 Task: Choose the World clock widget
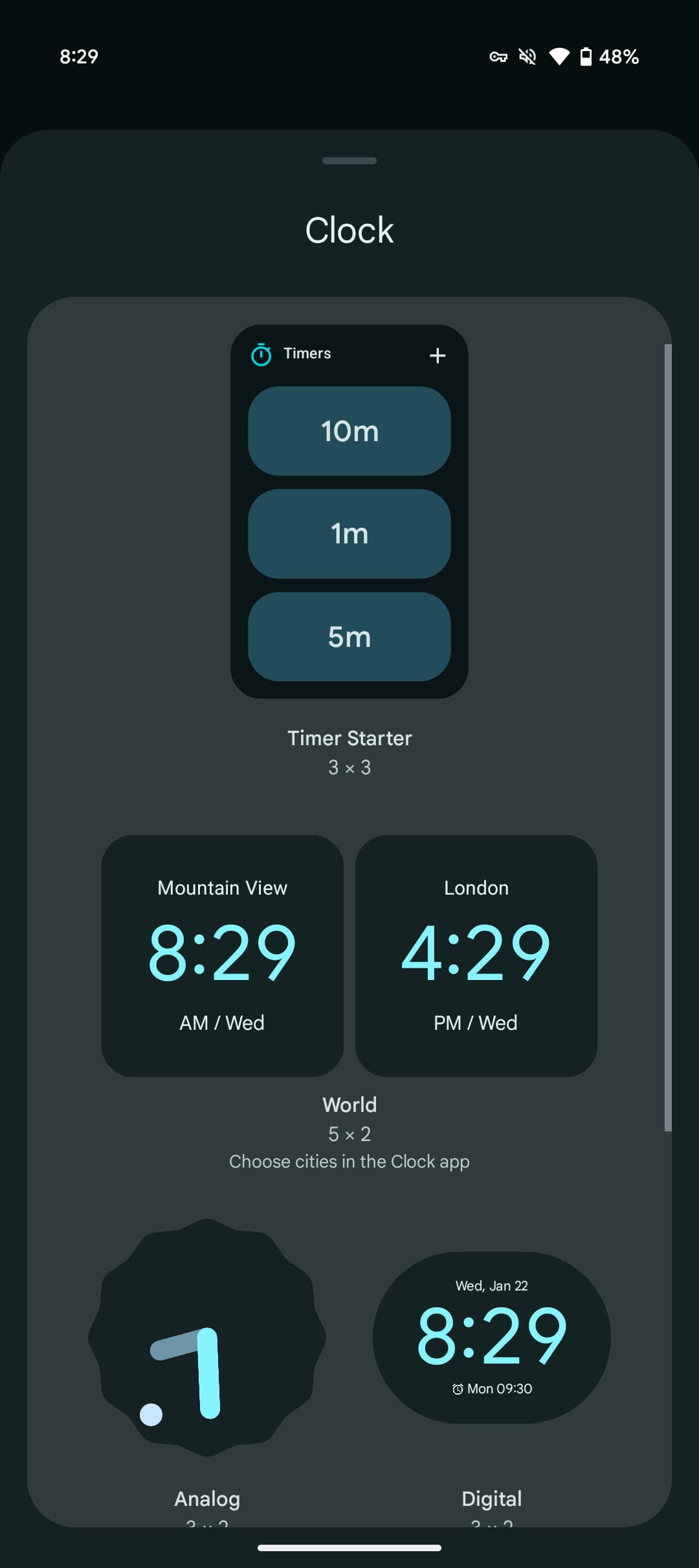[349, 955]
